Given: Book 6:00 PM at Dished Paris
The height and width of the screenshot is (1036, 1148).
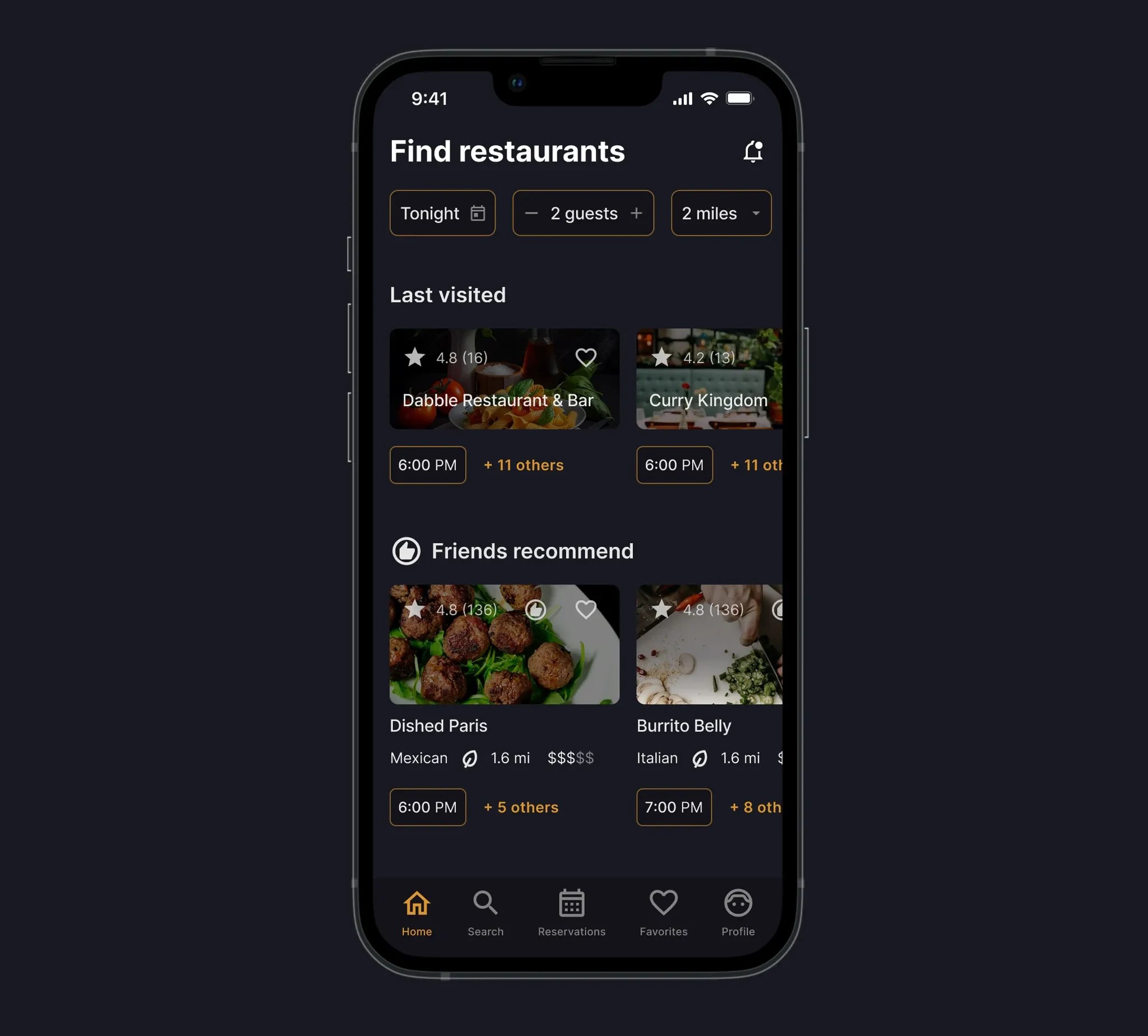Looking at the screenshot, I should point(427,807).
